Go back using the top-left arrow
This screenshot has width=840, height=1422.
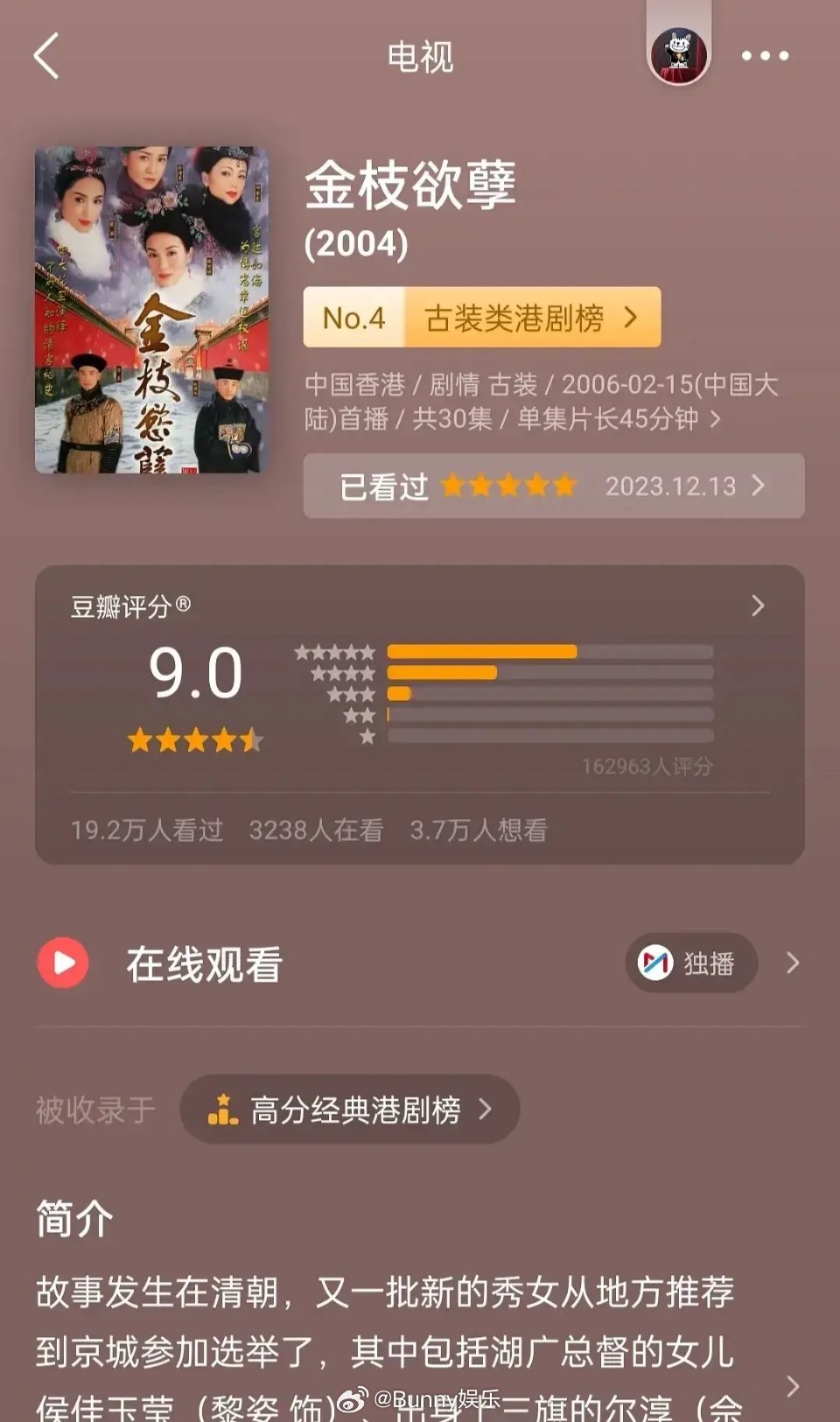(46, 56)
